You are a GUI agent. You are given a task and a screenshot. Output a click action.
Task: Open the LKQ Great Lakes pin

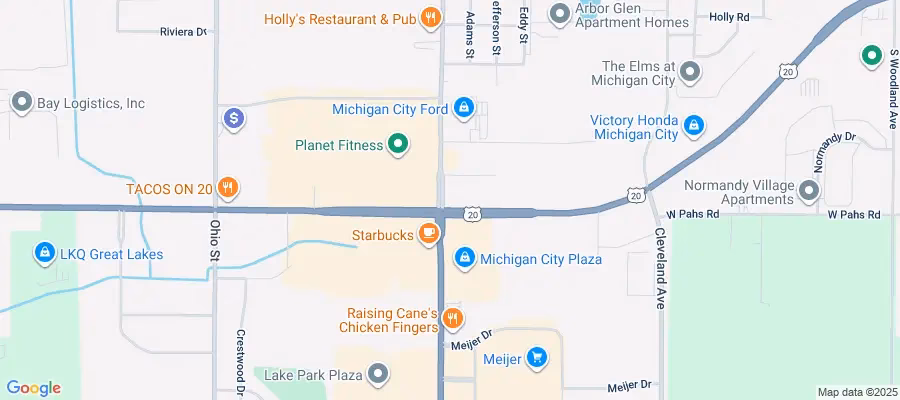pyautogui.click(x=44, y=254)
